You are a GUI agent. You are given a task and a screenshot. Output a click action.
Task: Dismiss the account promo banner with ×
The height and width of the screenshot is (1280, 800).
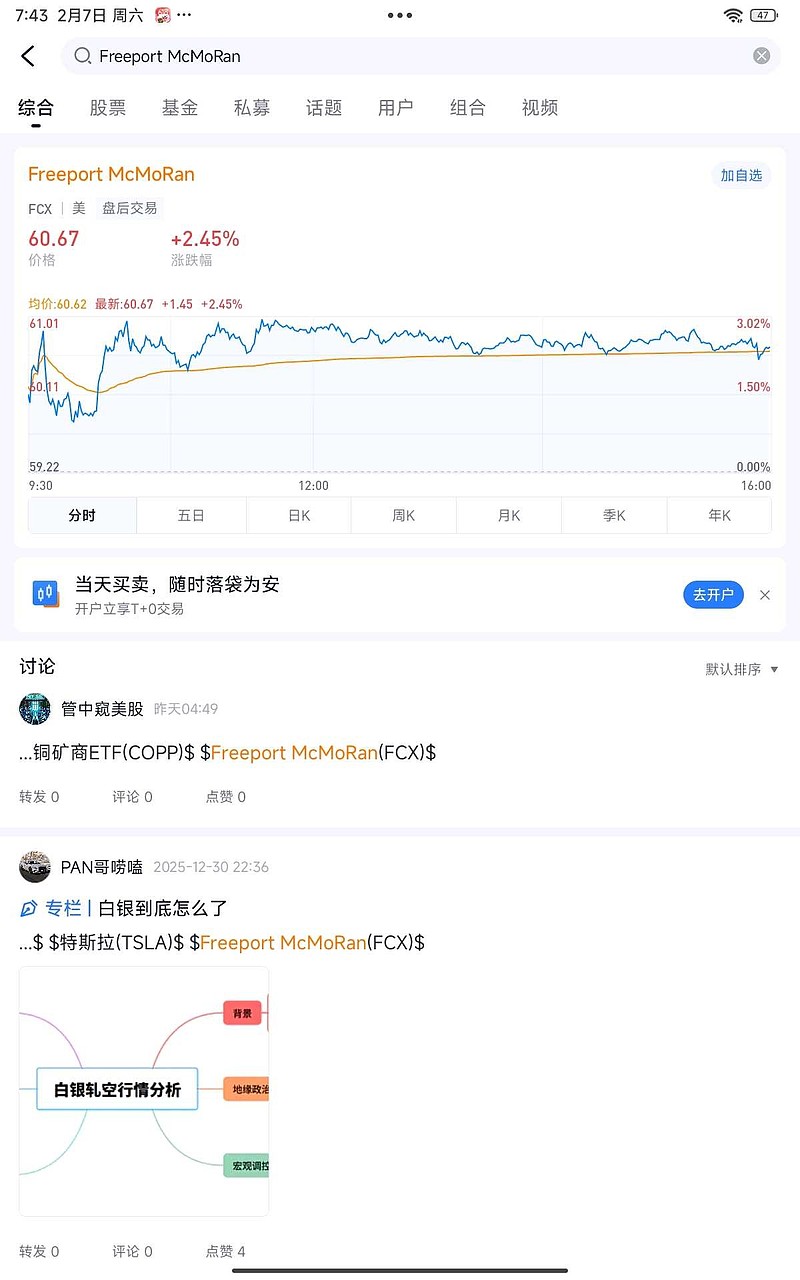coord(764,594)
